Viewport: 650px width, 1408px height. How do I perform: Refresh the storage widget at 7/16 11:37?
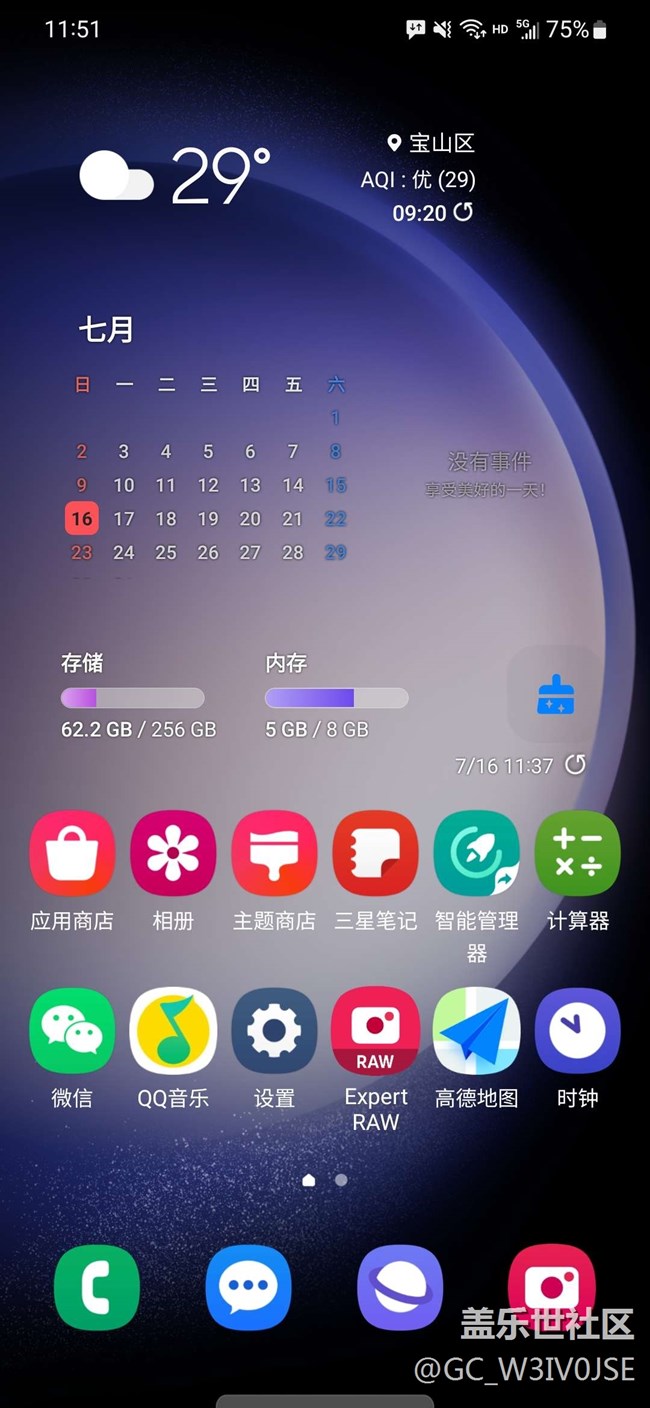coord(575,765)
